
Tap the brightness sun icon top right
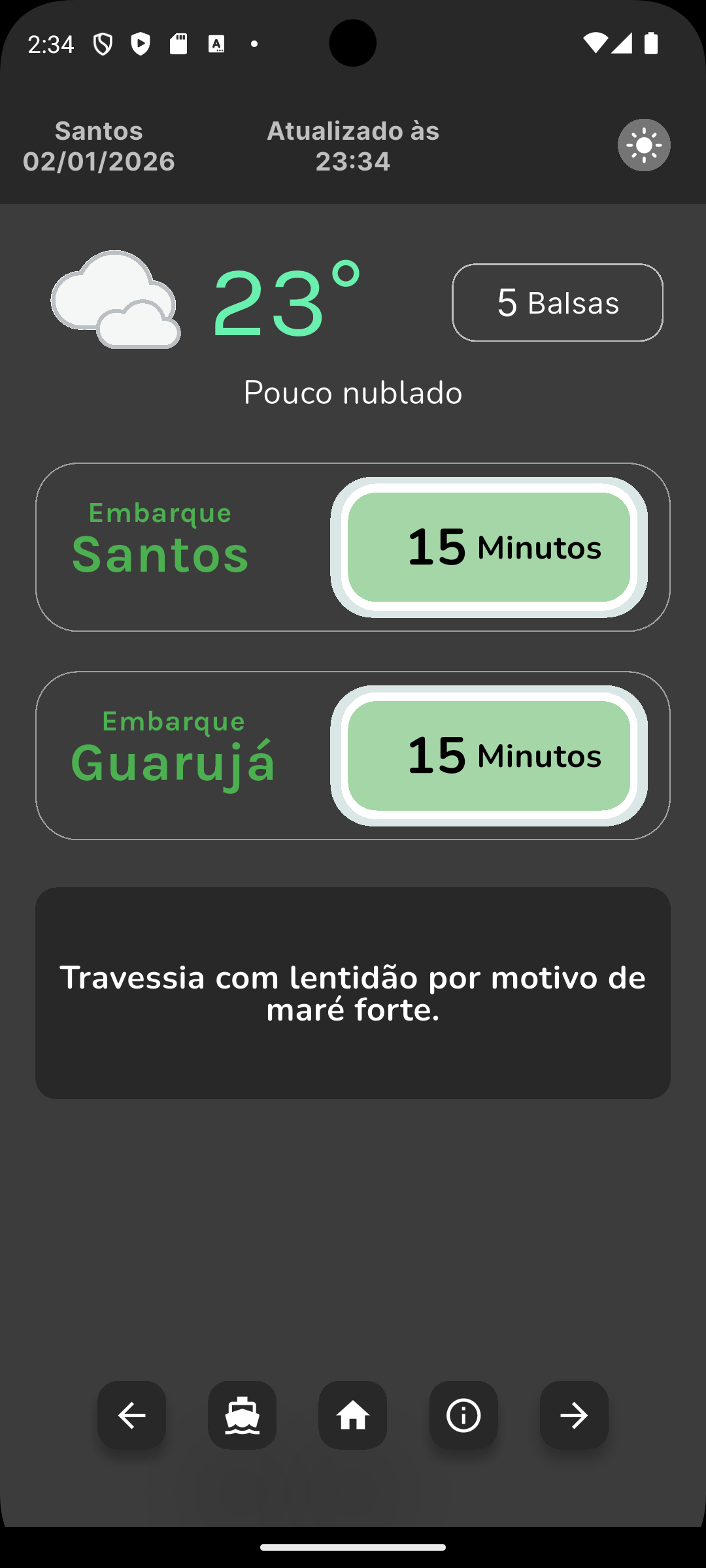[644, 145]
